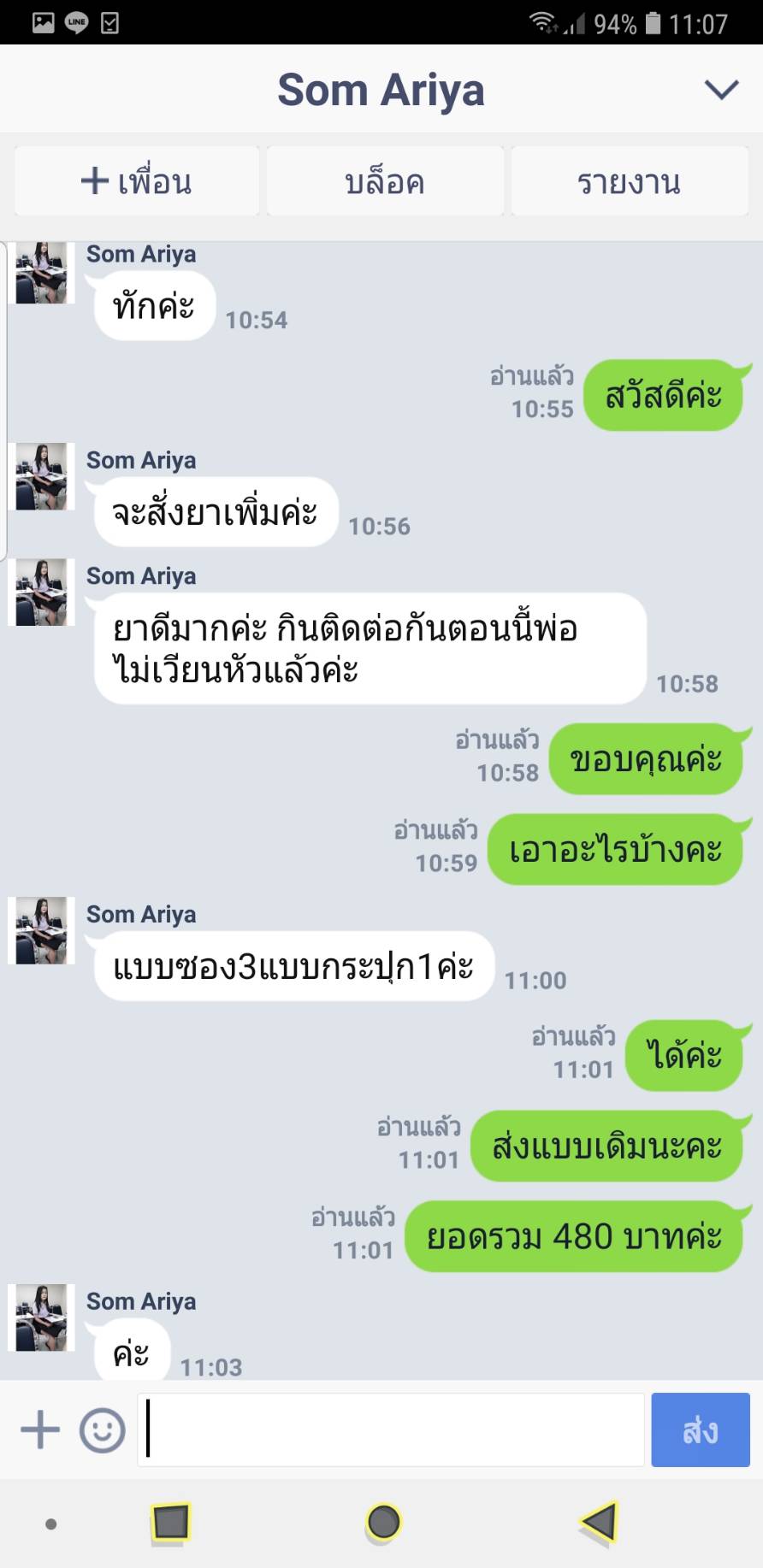Screen dimensions: 763x1568
Task: Add Som Ariya as friend (เพื่อน)
Action: click(x=137, y=181)
